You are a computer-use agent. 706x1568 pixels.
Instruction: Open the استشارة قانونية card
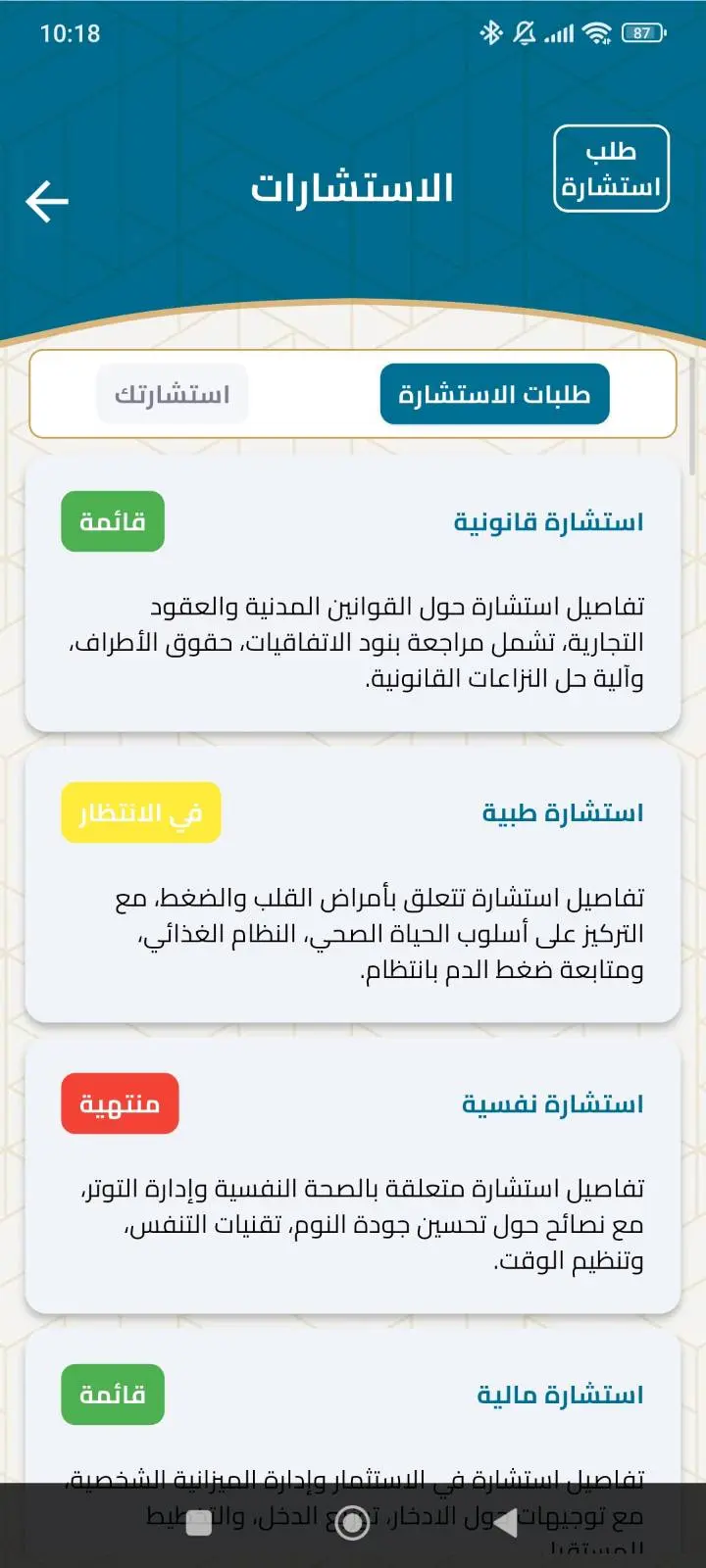point(353,598)
